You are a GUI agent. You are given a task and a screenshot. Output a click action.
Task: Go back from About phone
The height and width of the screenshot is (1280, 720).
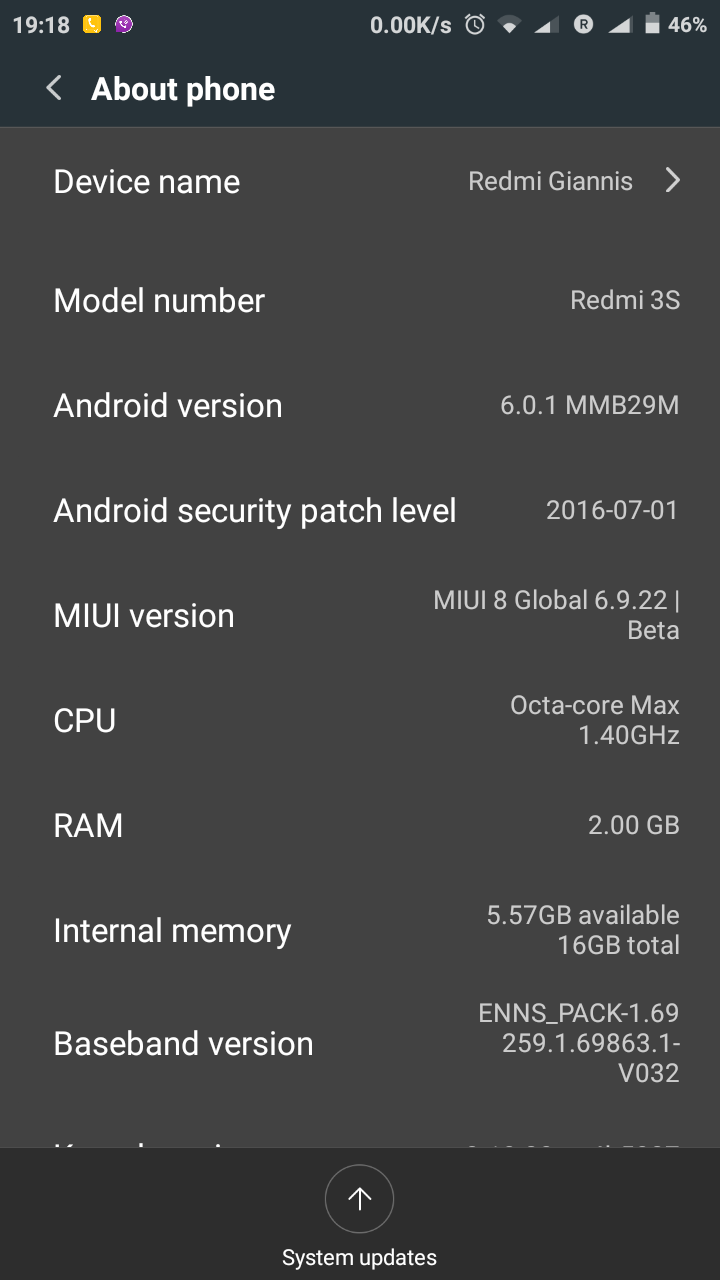click(x=54, y=89)
